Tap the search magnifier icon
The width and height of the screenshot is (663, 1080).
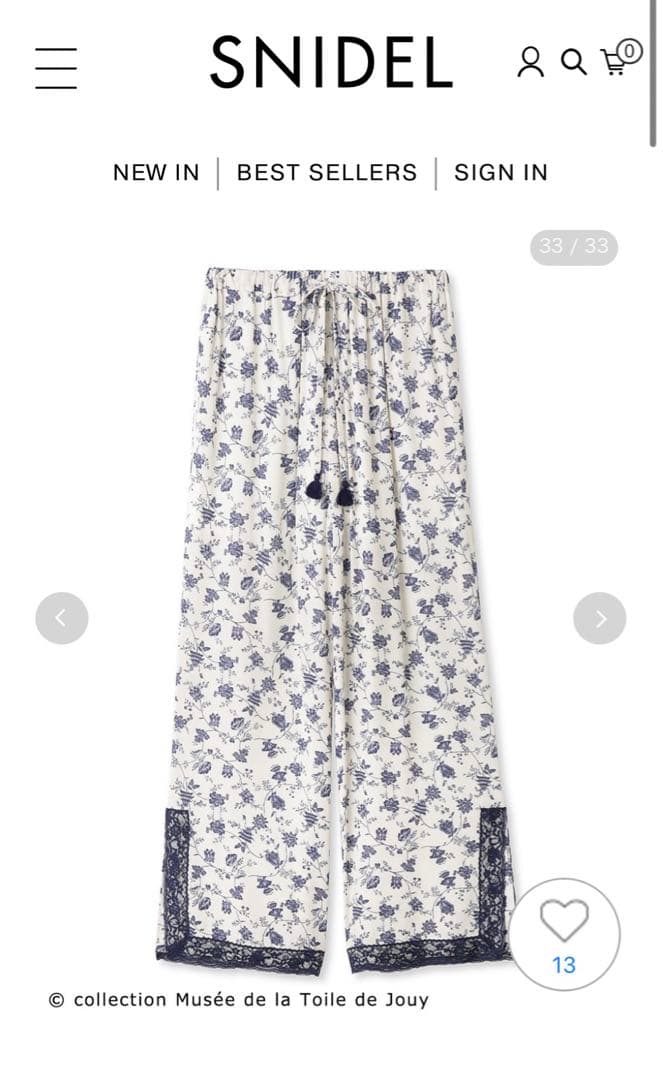tap(573, 62)
